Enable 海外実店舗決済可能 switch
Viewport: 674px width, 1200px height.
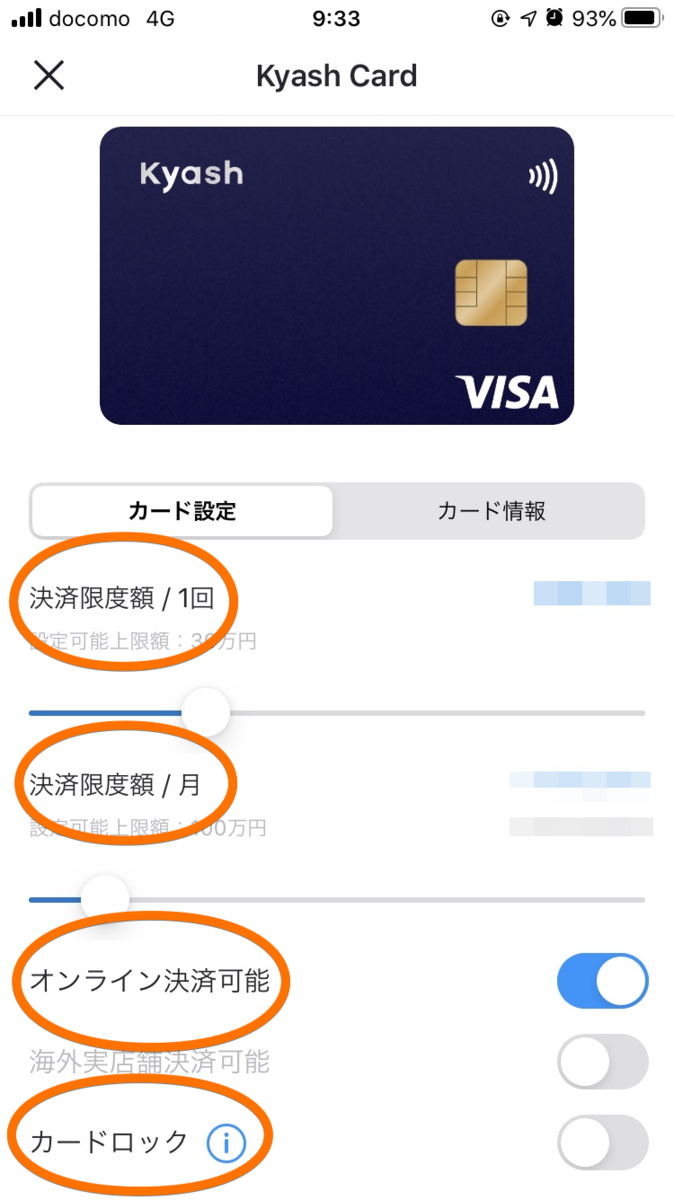click(x=602, y=1062)
